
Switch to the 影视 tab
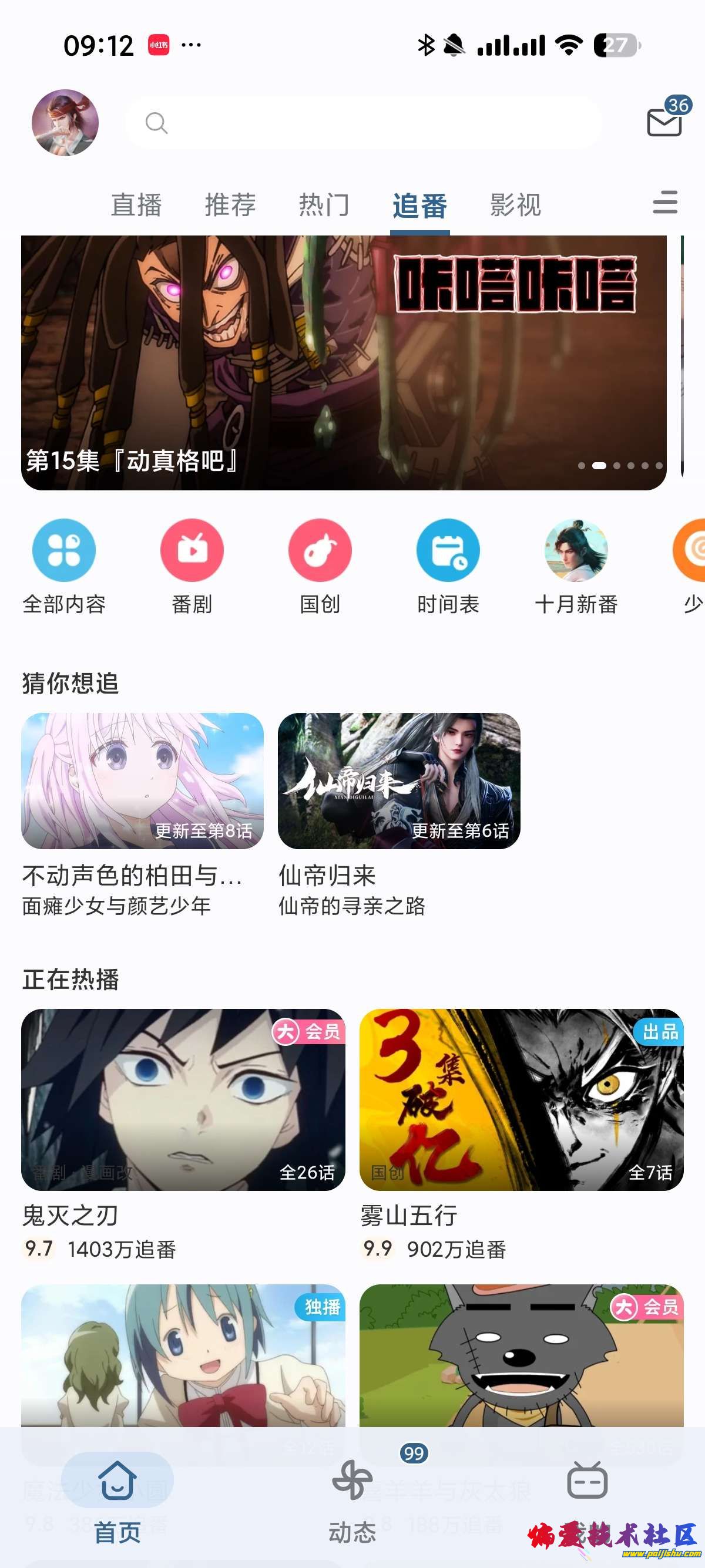click(x=516, y=204)
